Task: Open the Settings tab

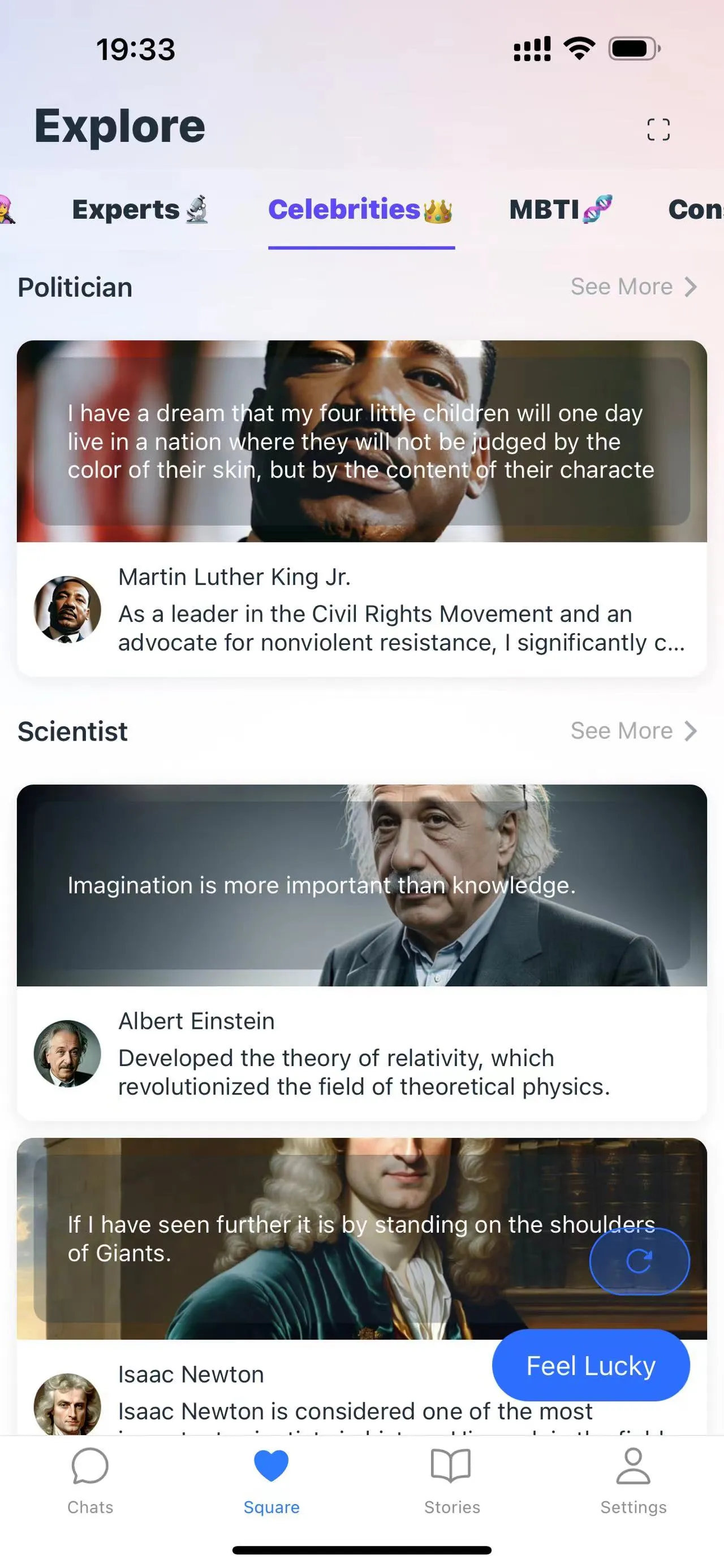Action: click(633, 1480)
